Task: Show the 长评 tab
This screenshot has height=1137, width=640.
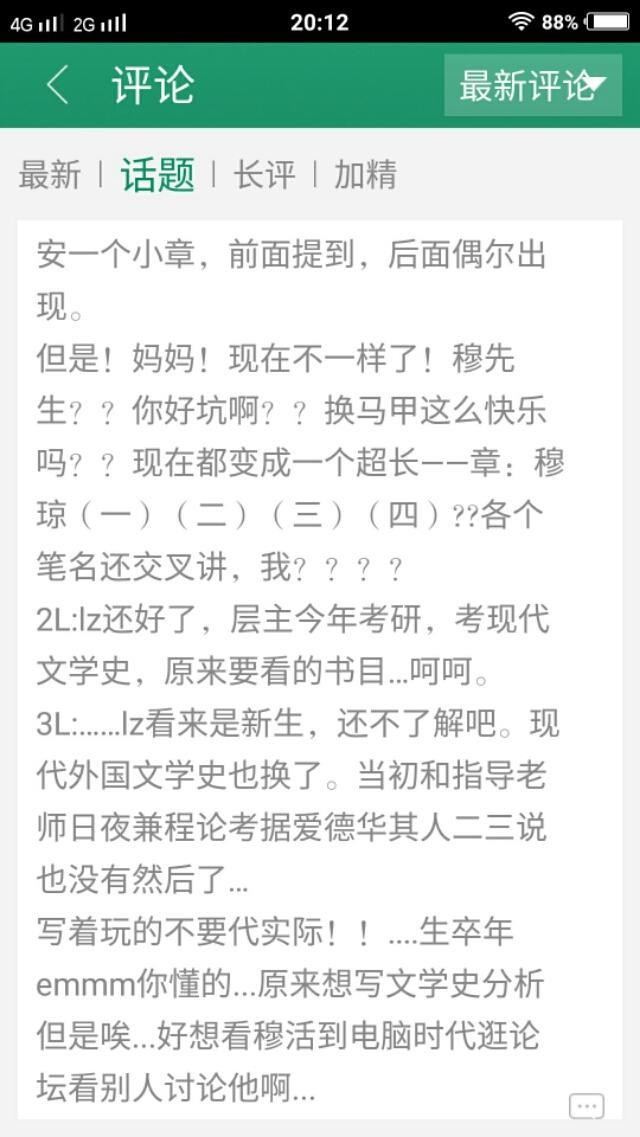Action: (x=264, y=175)
